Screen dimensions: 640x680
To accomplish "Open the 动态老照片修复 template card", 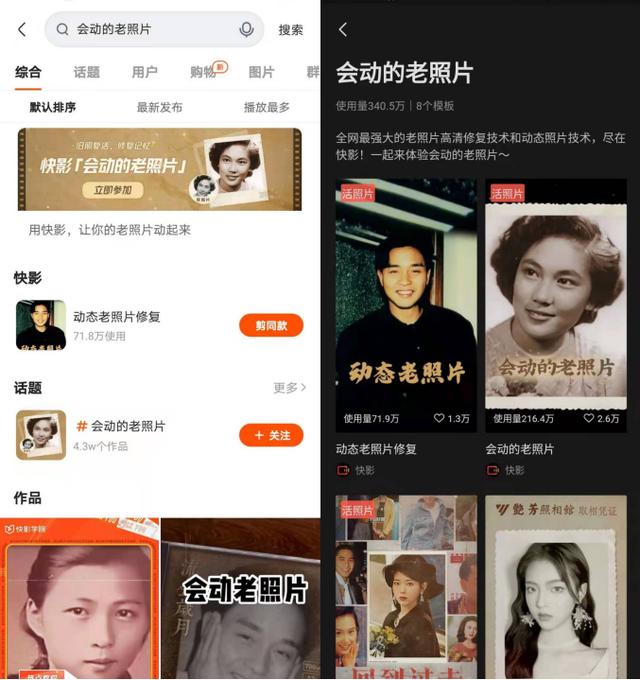I will click(x=406, y=305).
